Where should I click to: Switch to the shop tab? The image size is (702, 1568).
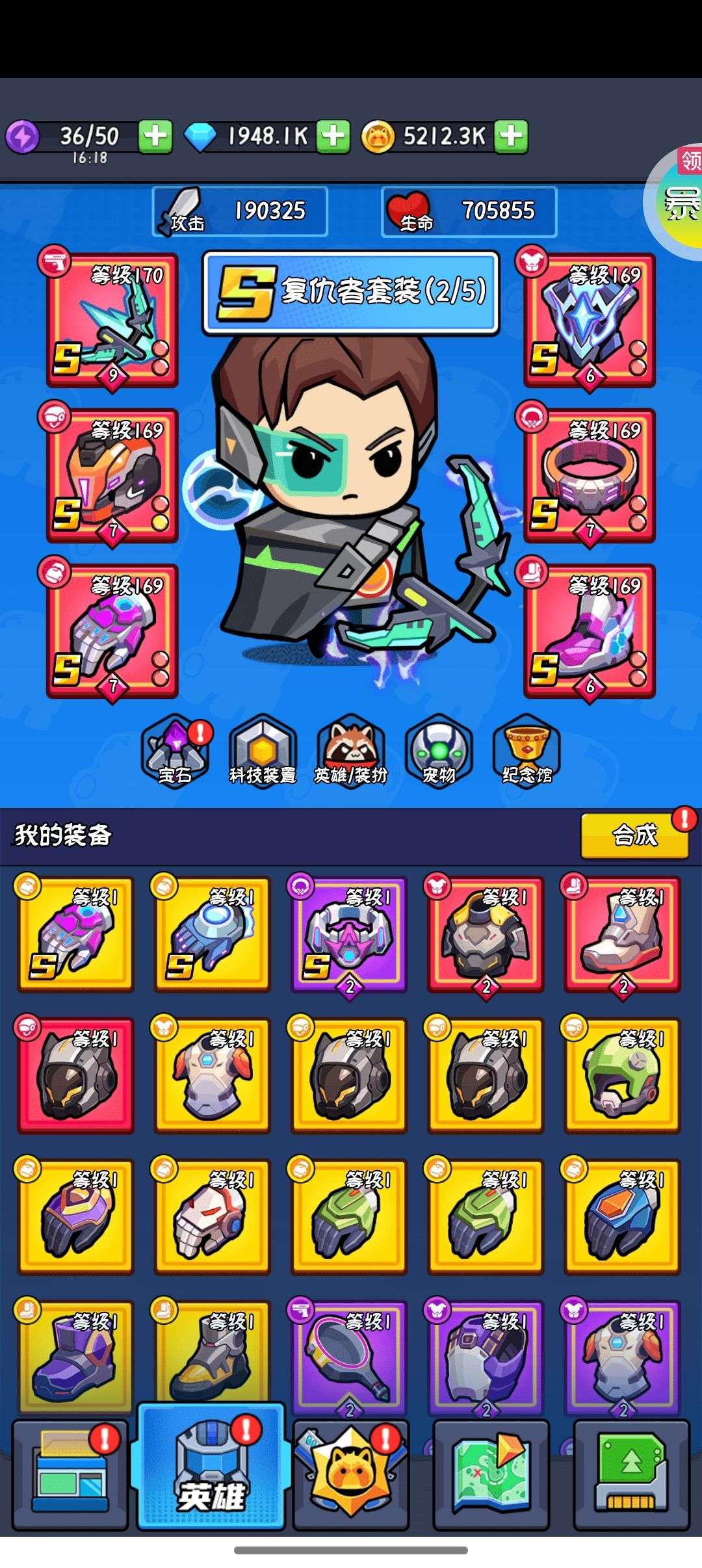point(70,1474)
